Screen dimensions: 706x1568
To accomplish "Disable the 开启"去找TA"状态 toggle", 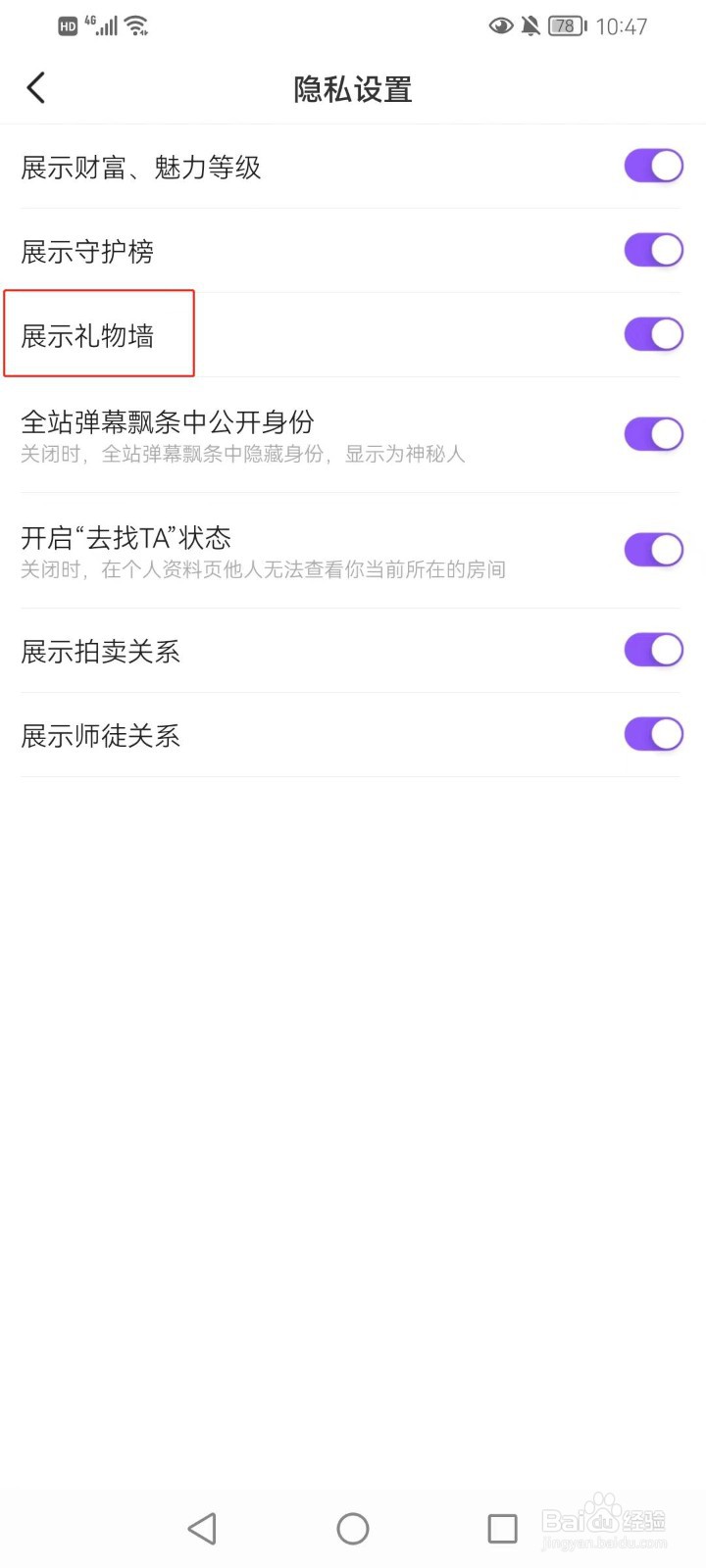I will click(654, 550).
